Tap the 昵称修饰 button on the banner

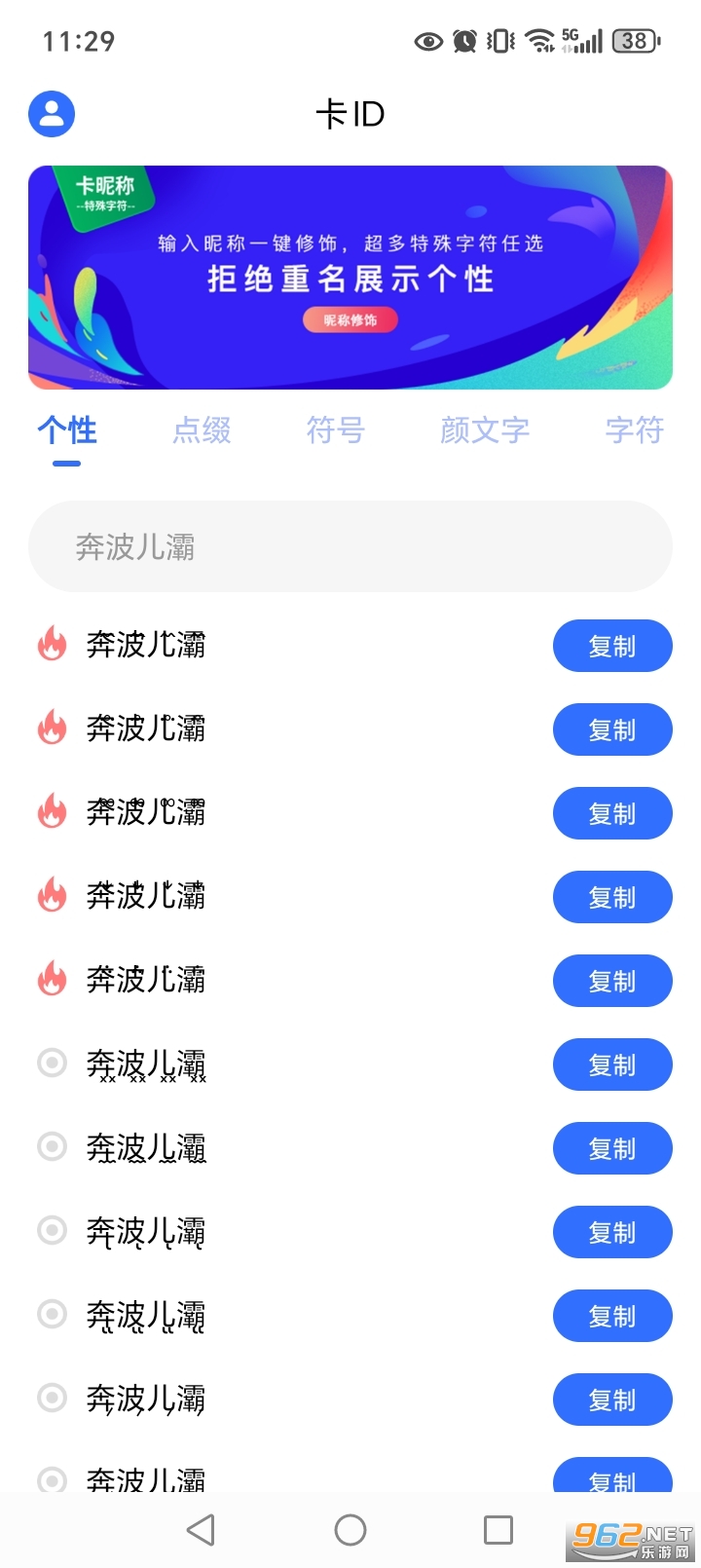[350, 319]
